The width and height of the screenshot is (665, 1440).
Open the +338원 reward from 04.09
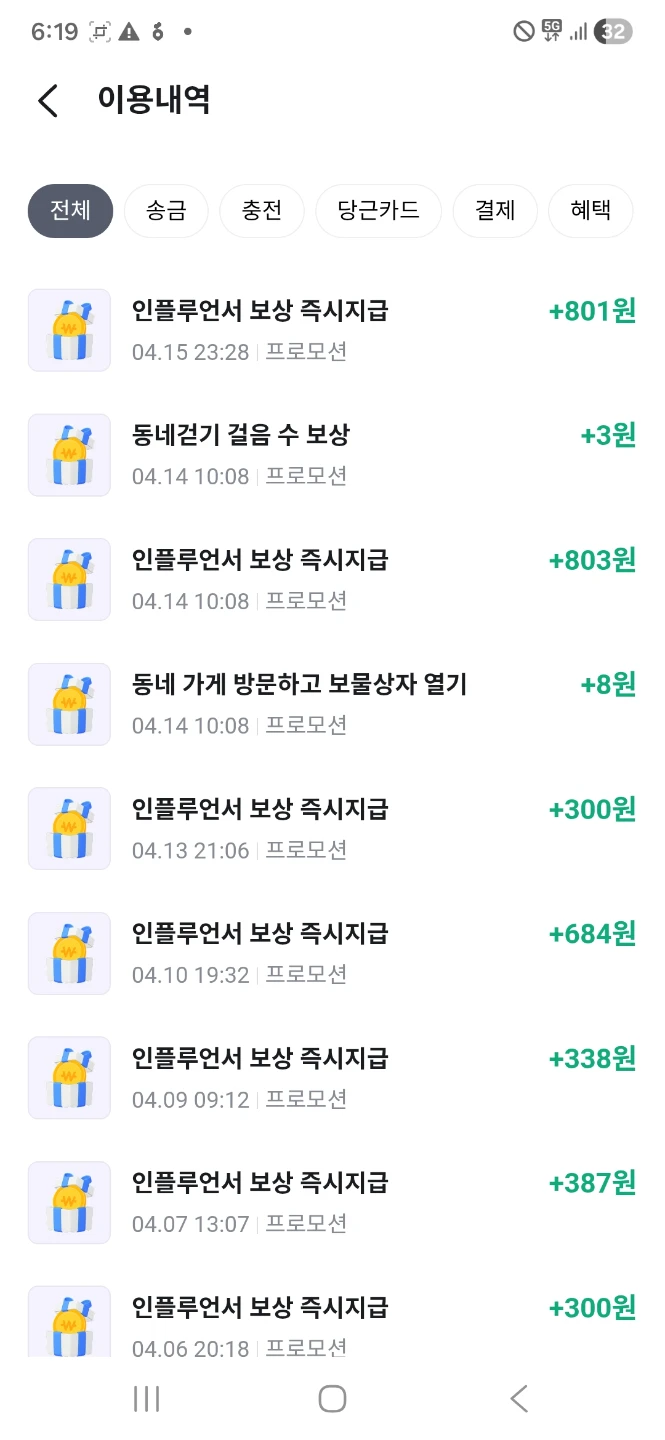point(332,1077)
